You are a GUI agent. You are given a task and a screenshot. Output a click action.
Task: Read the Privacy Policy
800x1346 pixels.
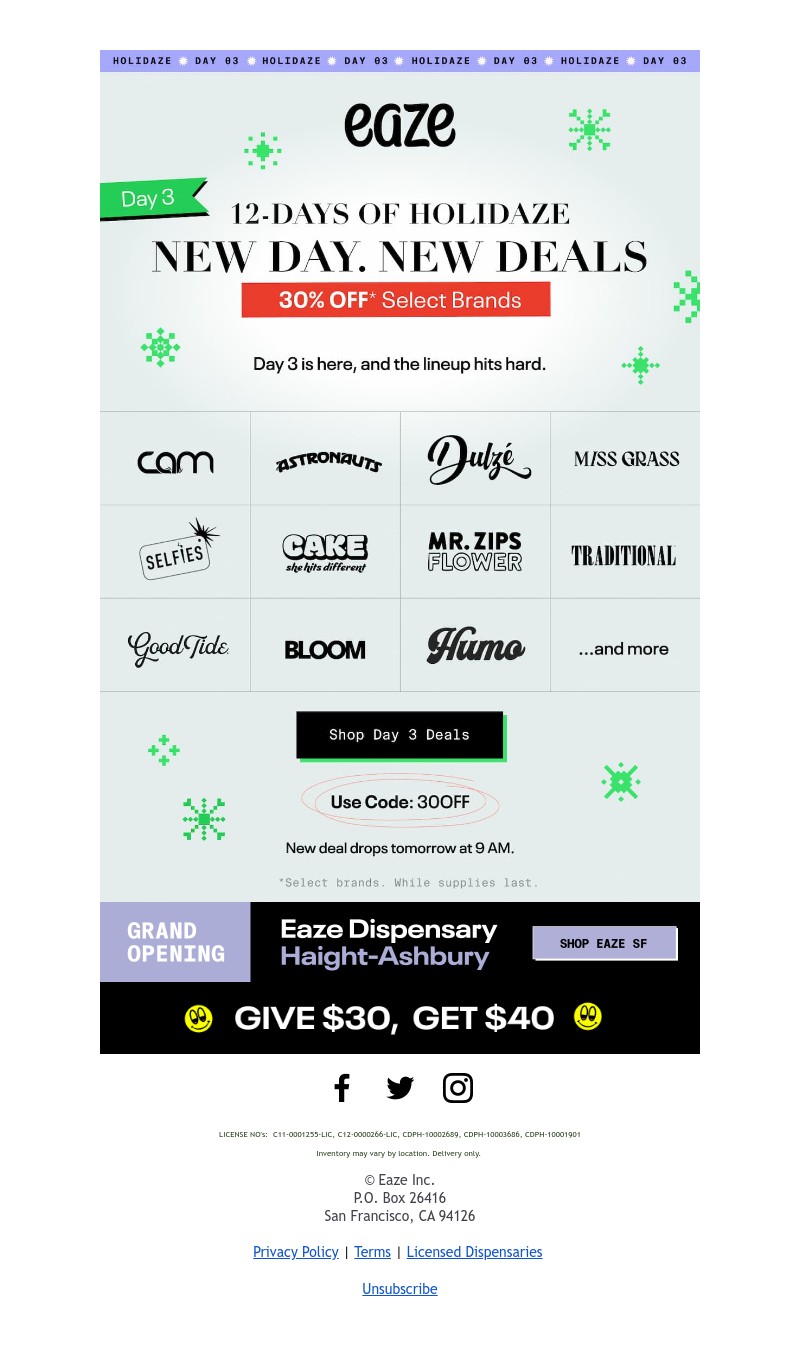click(295, 1252)
